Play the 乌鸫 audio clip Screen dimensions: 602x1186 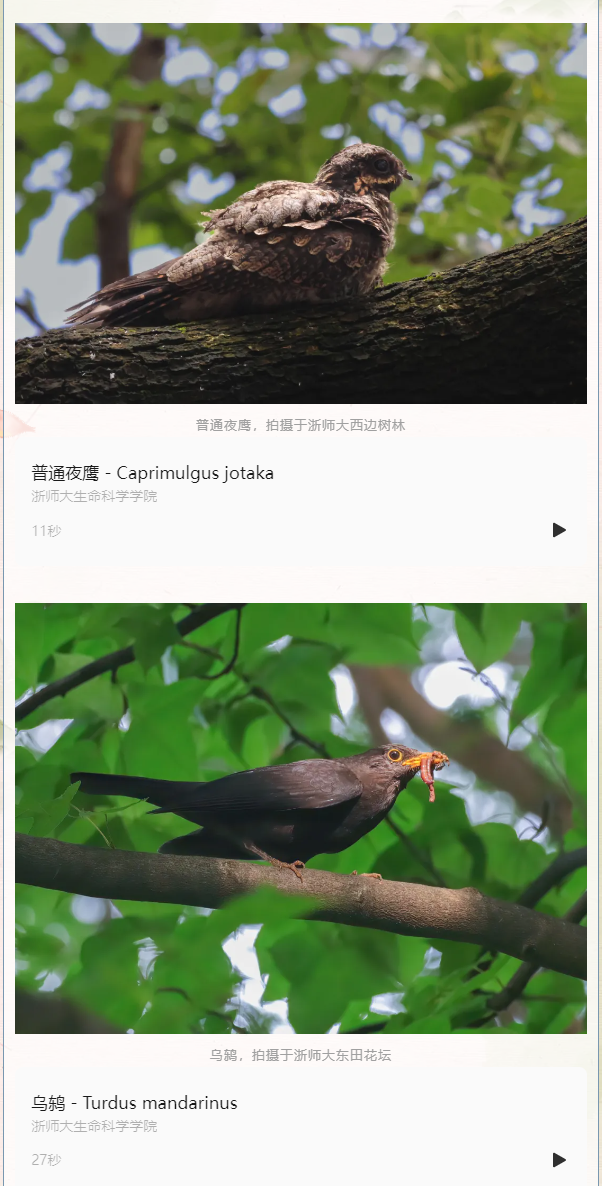(559, 1160)
